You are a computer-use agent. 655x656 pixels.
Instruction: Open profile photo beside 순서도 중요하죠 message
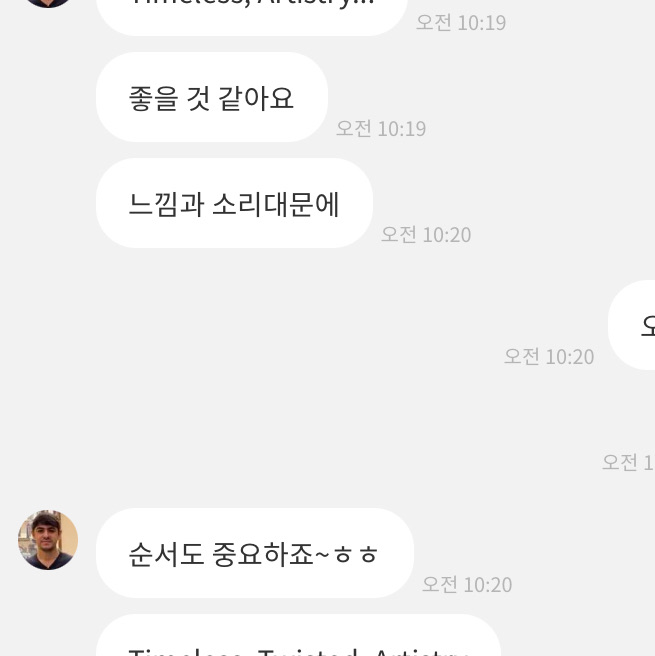(x=48, y=540)
